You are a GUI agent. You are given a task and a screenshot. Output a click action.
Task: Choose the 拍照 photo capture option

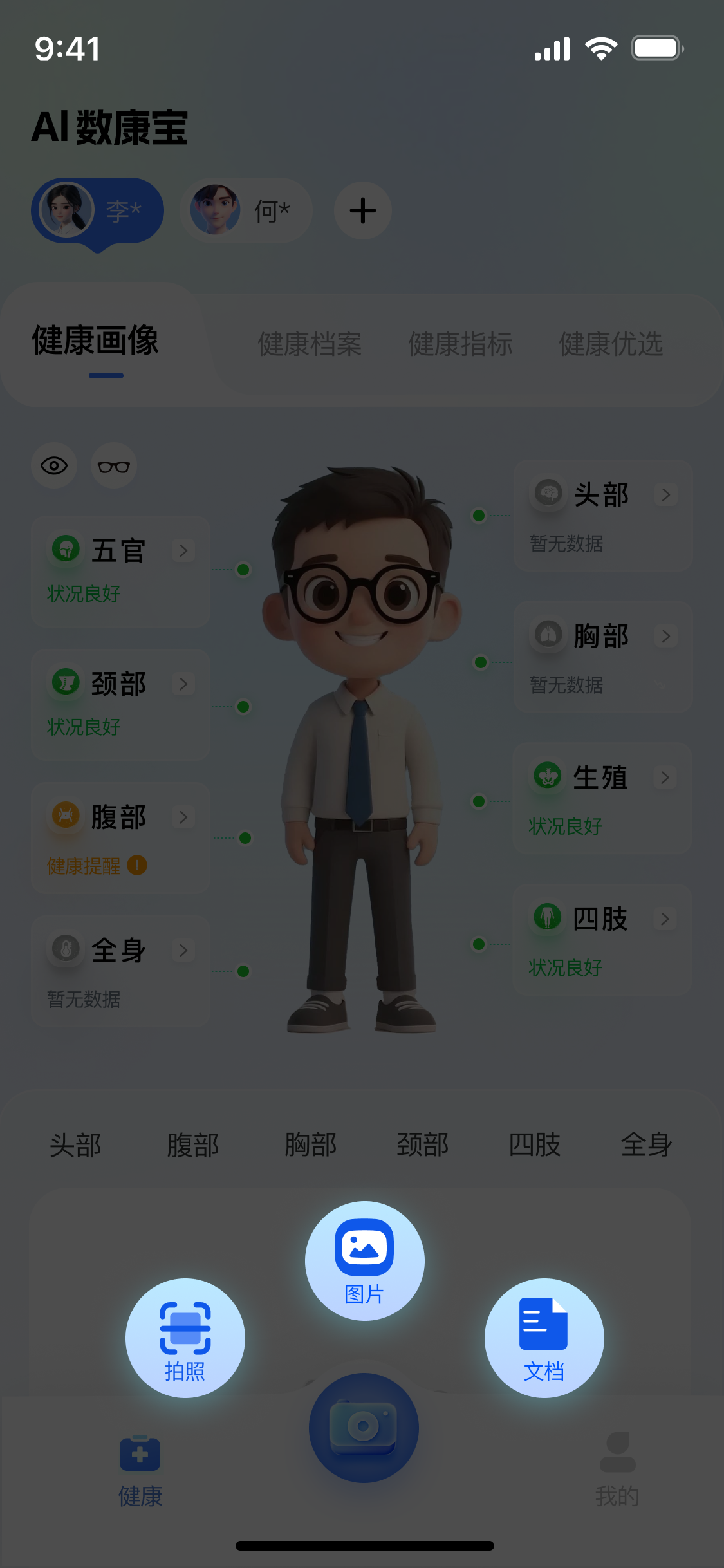click(185, 1338)
